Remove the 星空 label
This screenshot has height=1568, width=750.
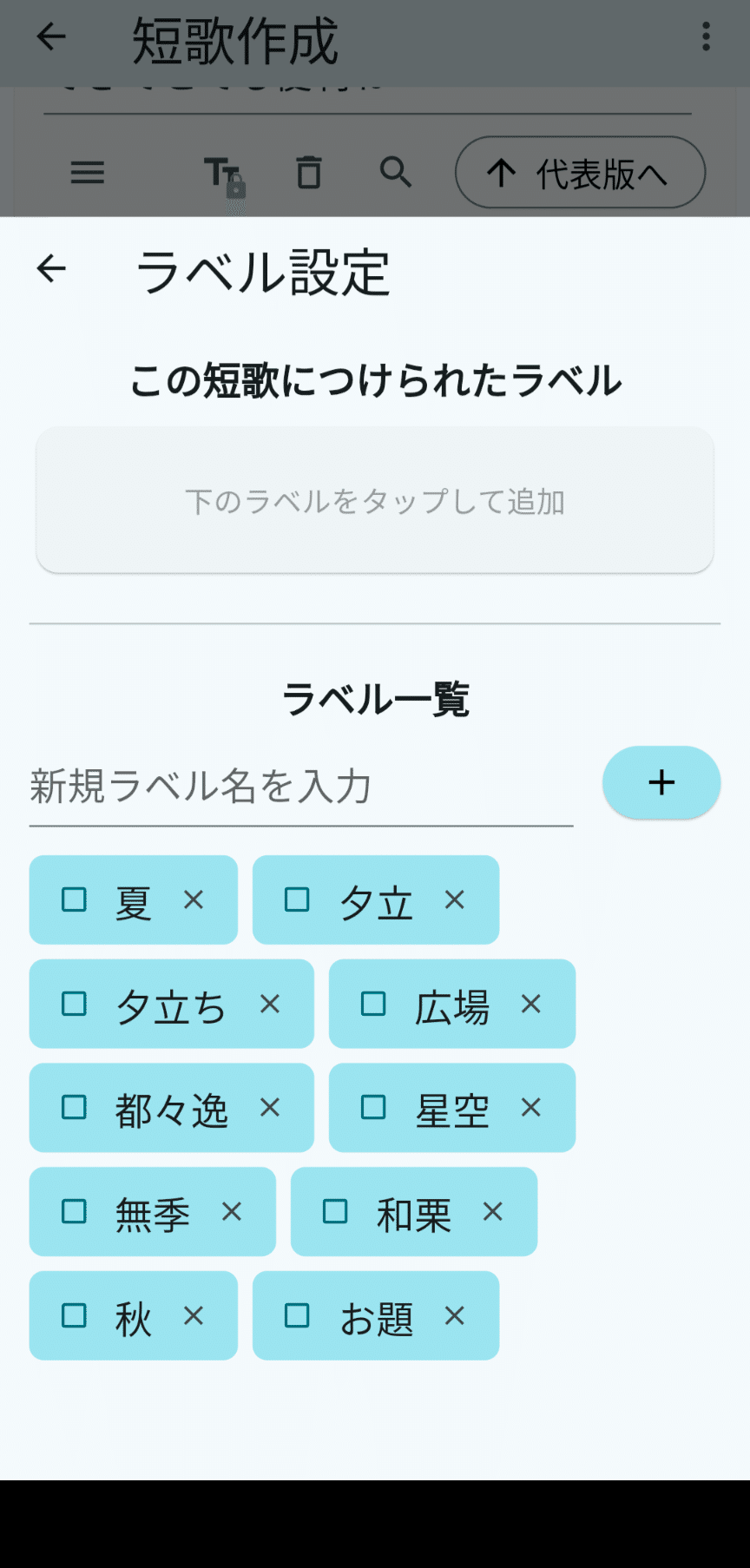[x=531, y=1107]
